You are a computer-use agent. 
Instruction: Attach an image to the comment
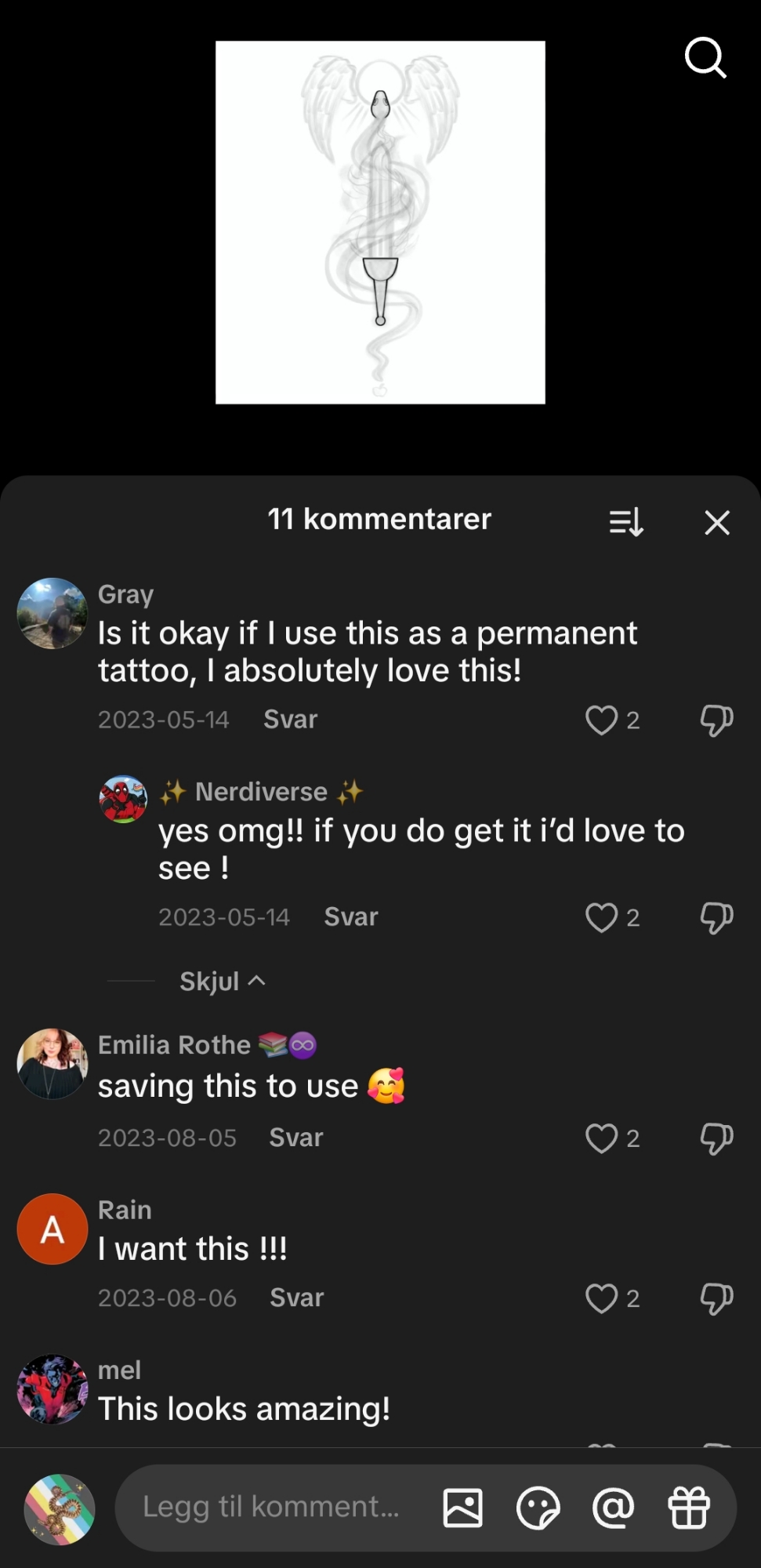463,1508
